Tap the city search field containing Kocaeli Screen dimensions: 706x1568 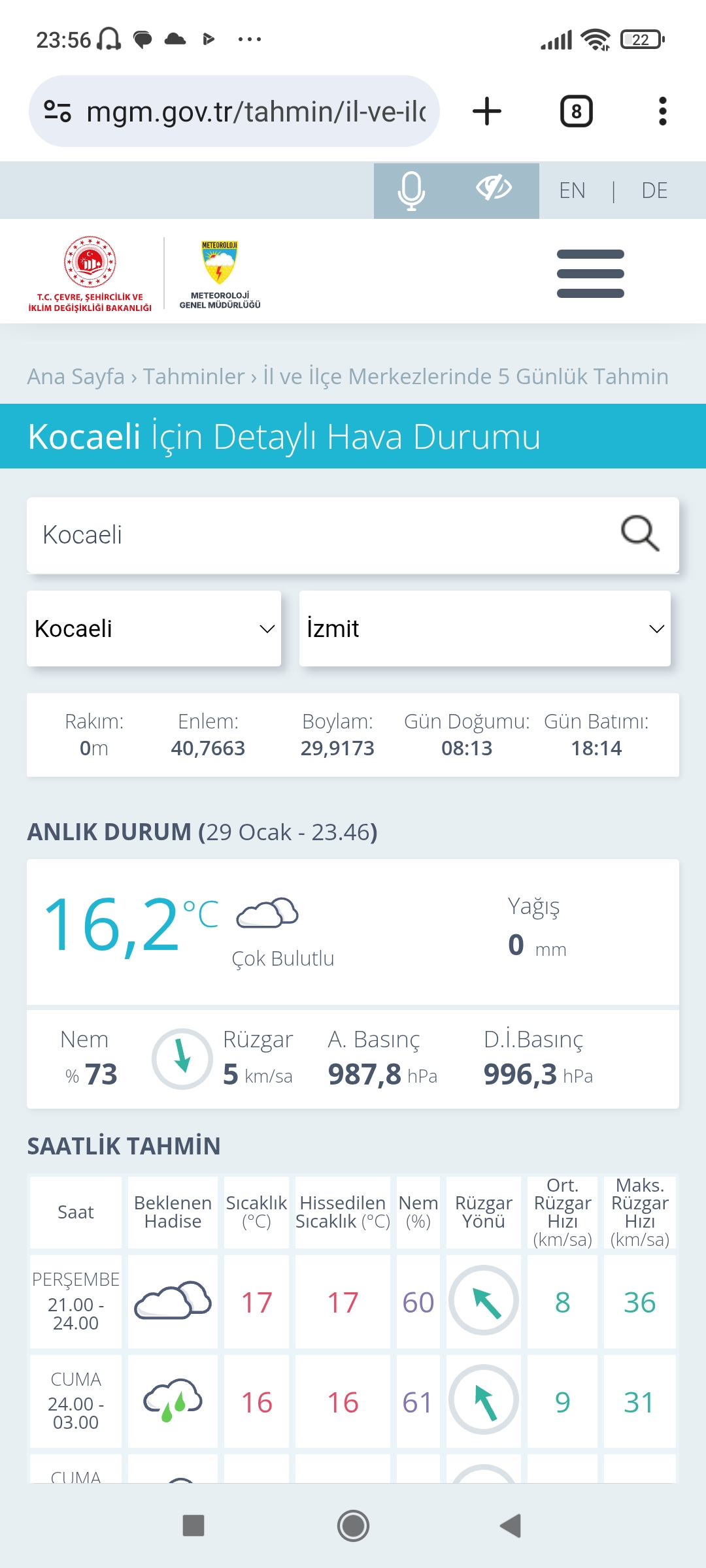click(x=320, y=535)
